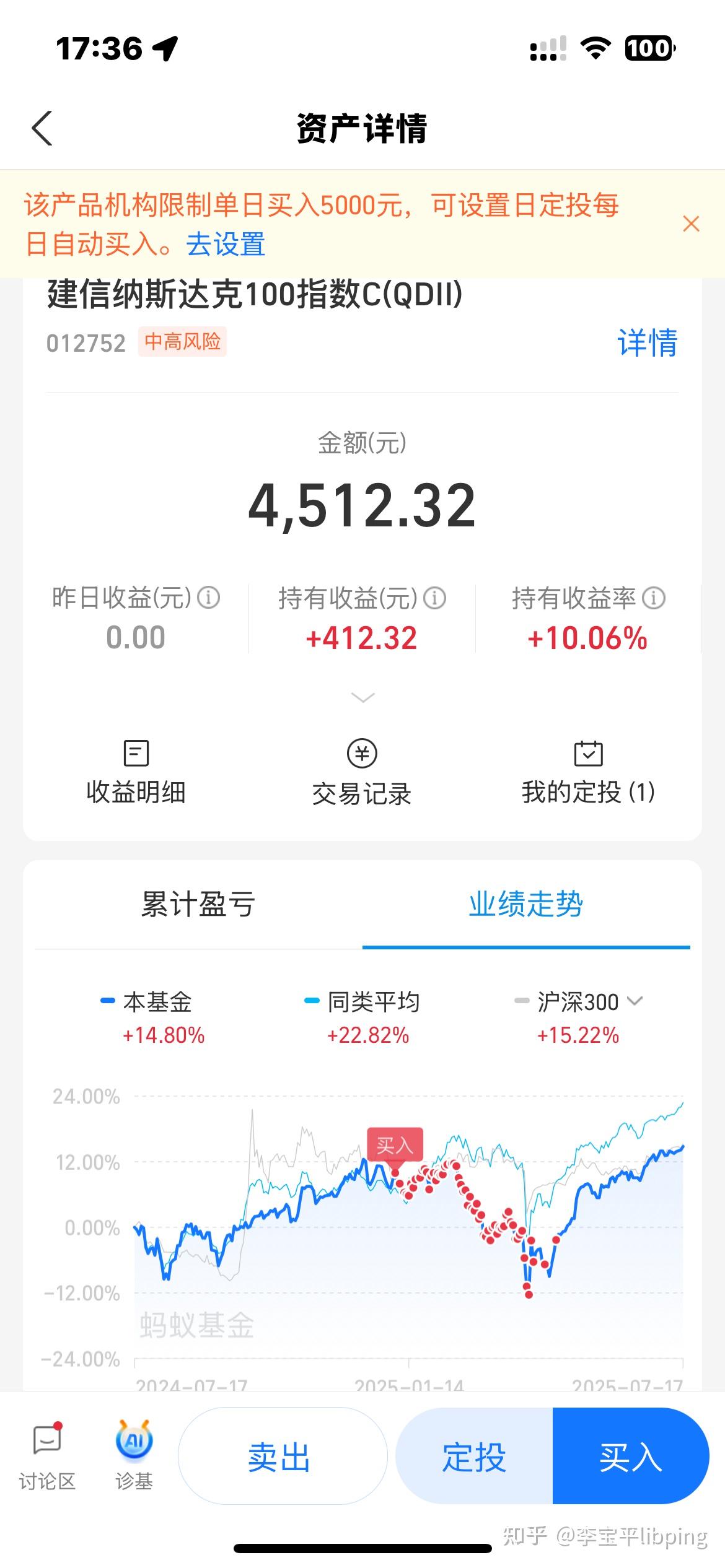Open the 讨论区 discussion forum icon
The height and width of the screenshot is (1568, 725).
(47, 1455)
